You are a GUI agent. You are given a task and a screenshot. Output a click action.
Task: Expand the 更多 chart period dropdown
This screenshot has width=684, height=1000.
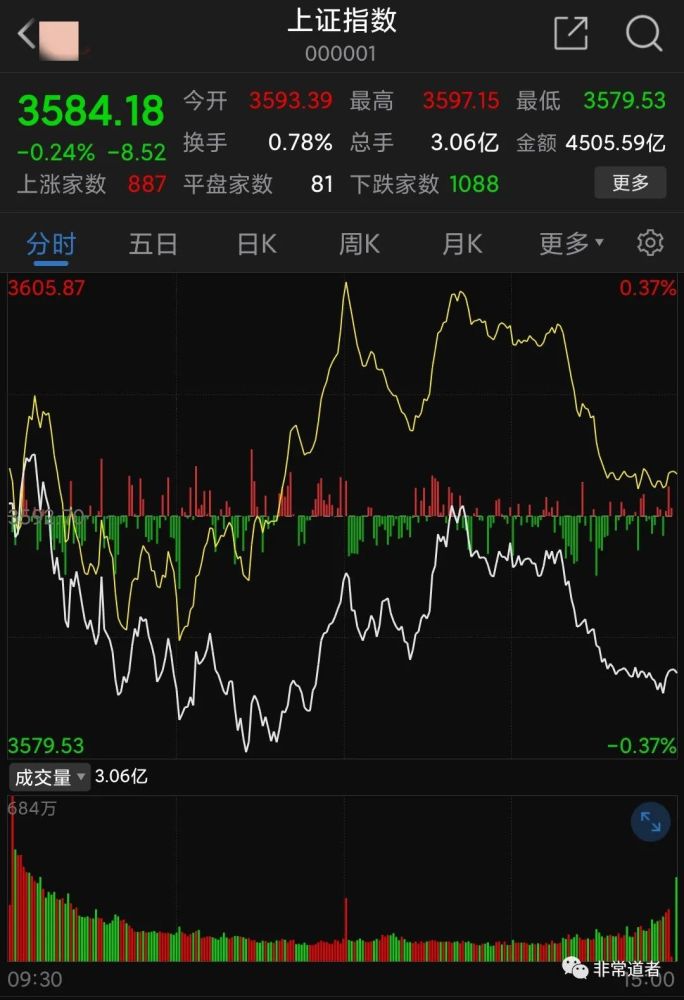571,243
